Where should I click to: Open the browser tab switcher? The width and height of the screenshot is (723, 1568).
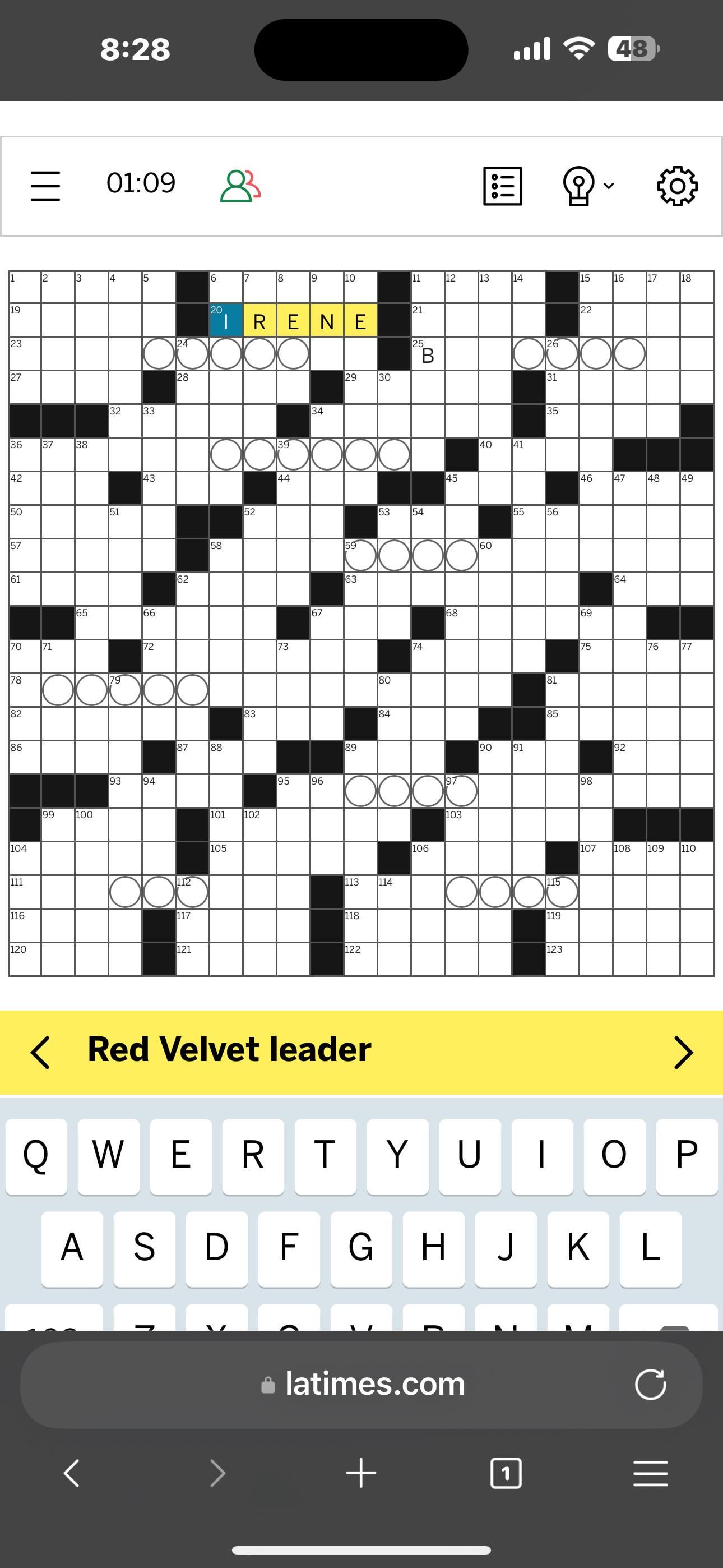click(506, 1473)
